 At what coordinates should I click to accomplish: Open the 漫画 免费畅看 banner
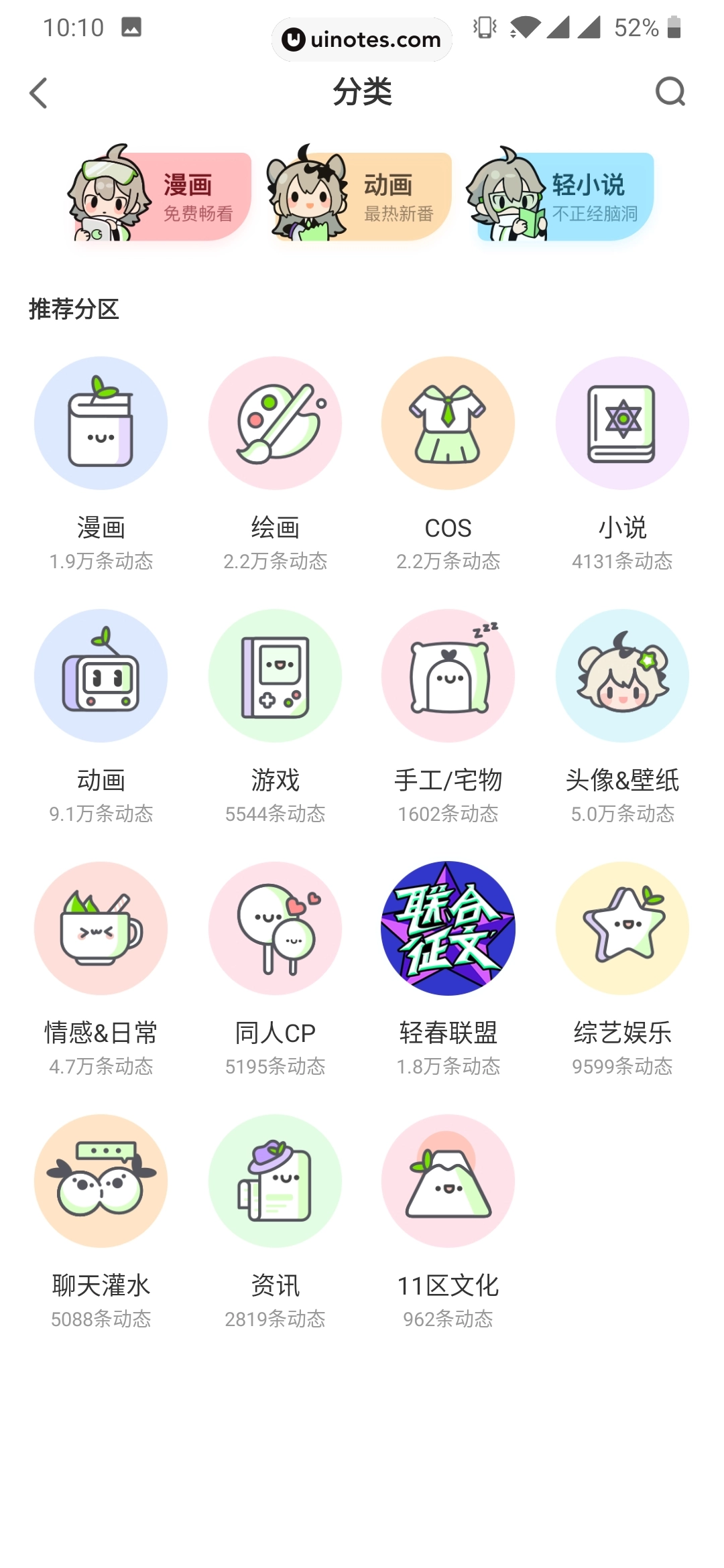[x=161, y=196]
